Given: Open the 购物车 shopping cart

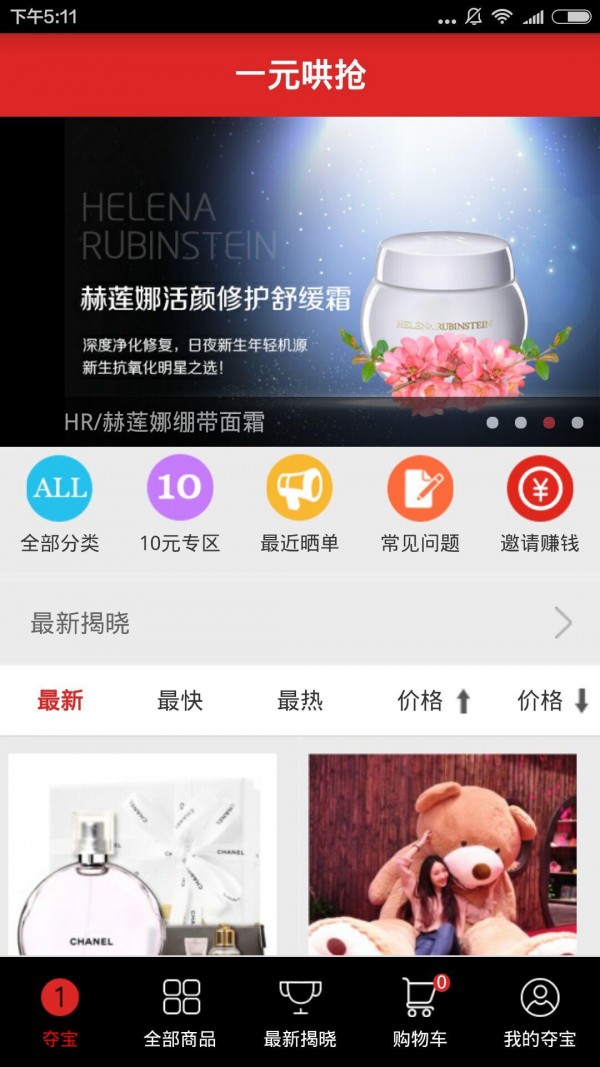Looking at the screenshot, I should tap(420, 1012).
